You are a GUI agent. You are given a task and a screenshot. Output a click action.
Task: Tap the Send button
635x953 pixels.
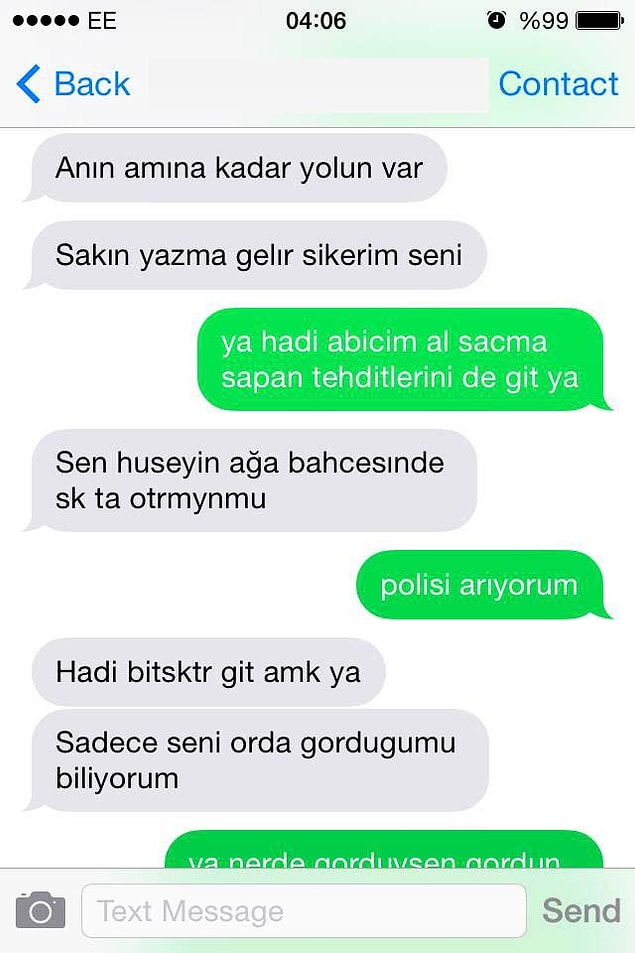click(581, 911)
